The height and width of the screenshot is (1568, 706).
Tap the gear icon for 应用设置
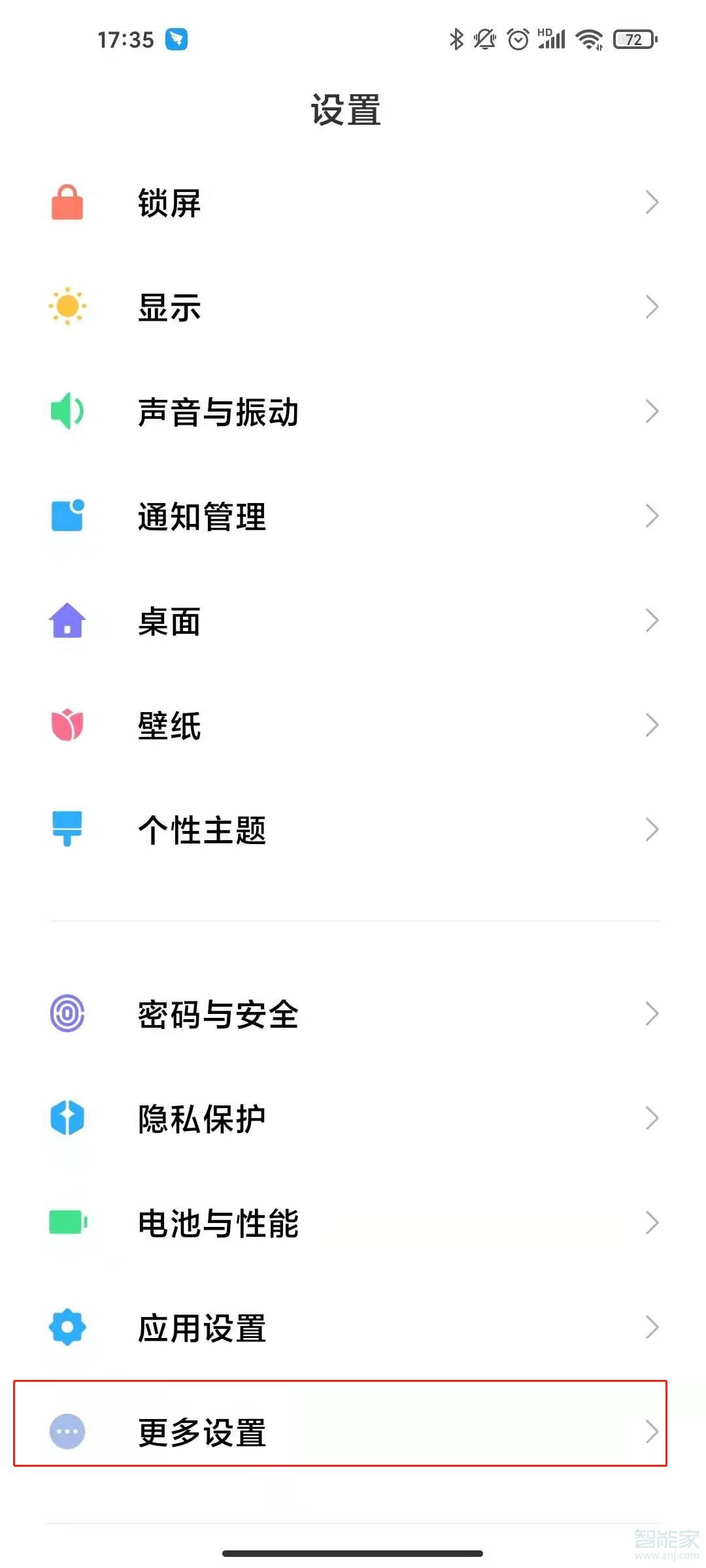pos(67,1327)
